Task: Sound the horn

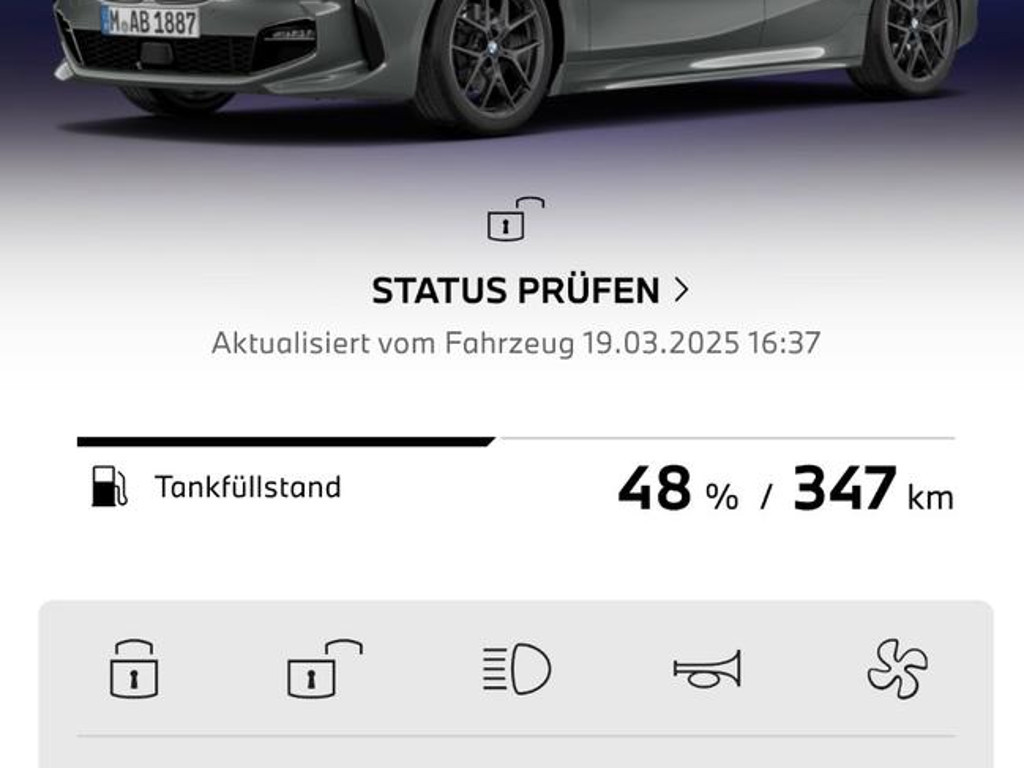Action: [x=707, y=669]
